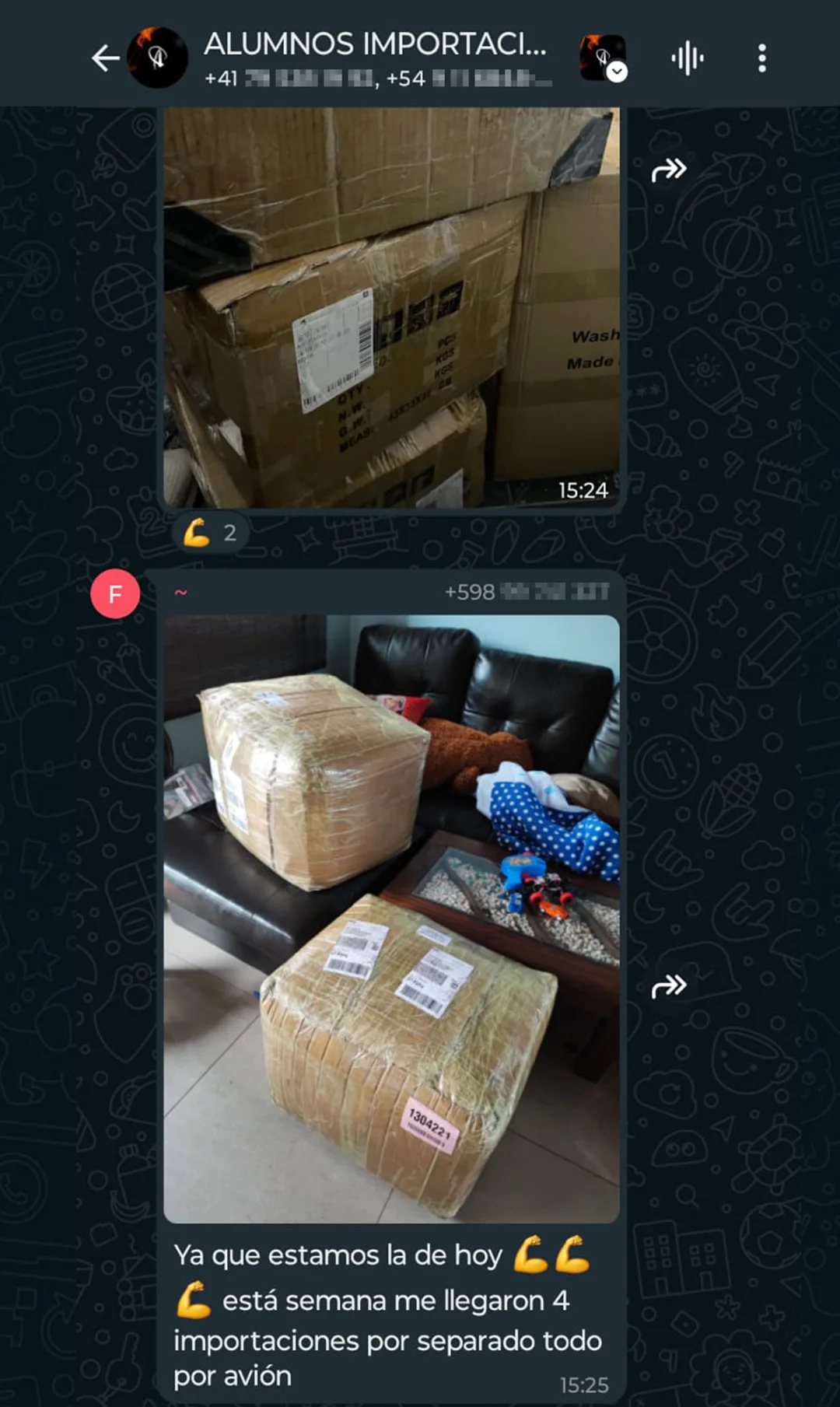Open the three-dot overflow menu
Image resolution: width=840 pixels, height=1407 pixels.
point(761,58)
